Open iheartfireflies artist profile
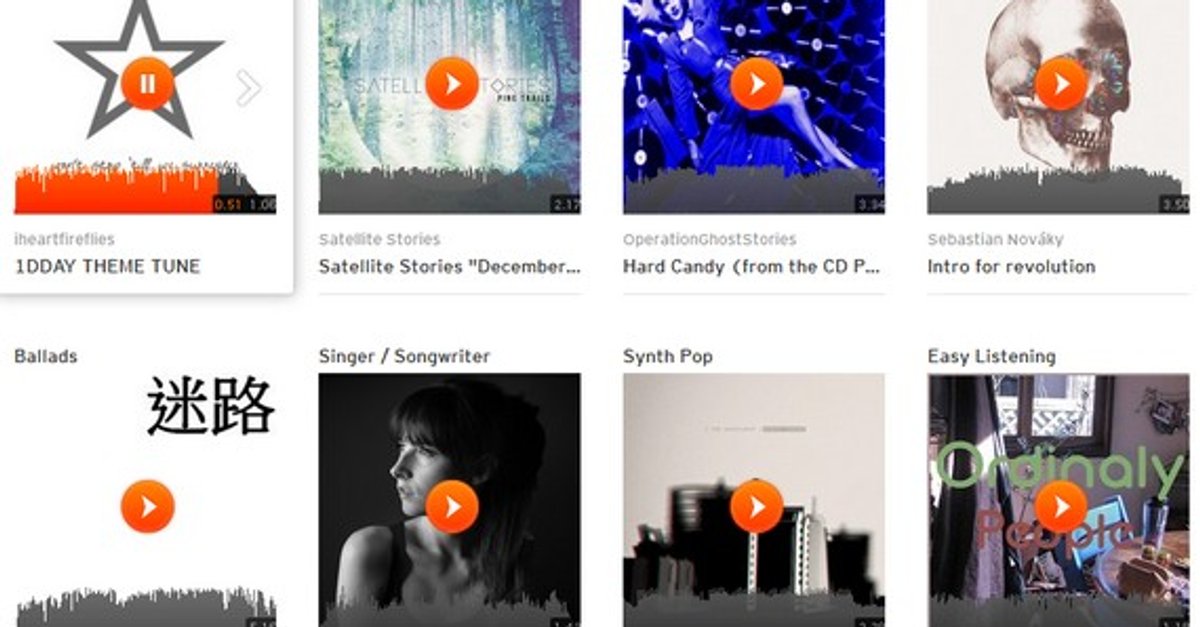This screenshot has height=627, width=1200. 64,239
